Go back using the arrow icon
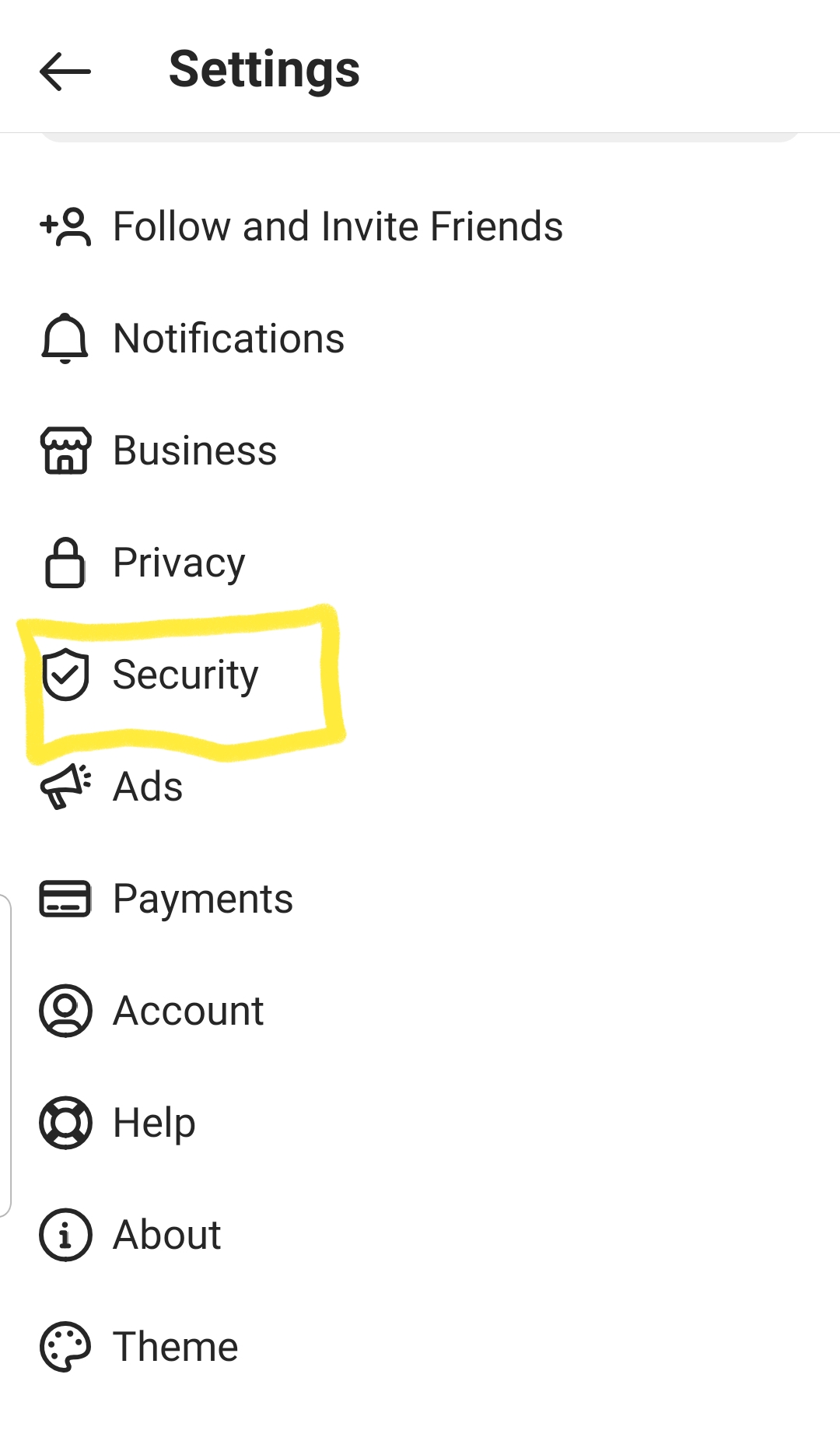Screen dimensions: 840x1448 point(65,72)
